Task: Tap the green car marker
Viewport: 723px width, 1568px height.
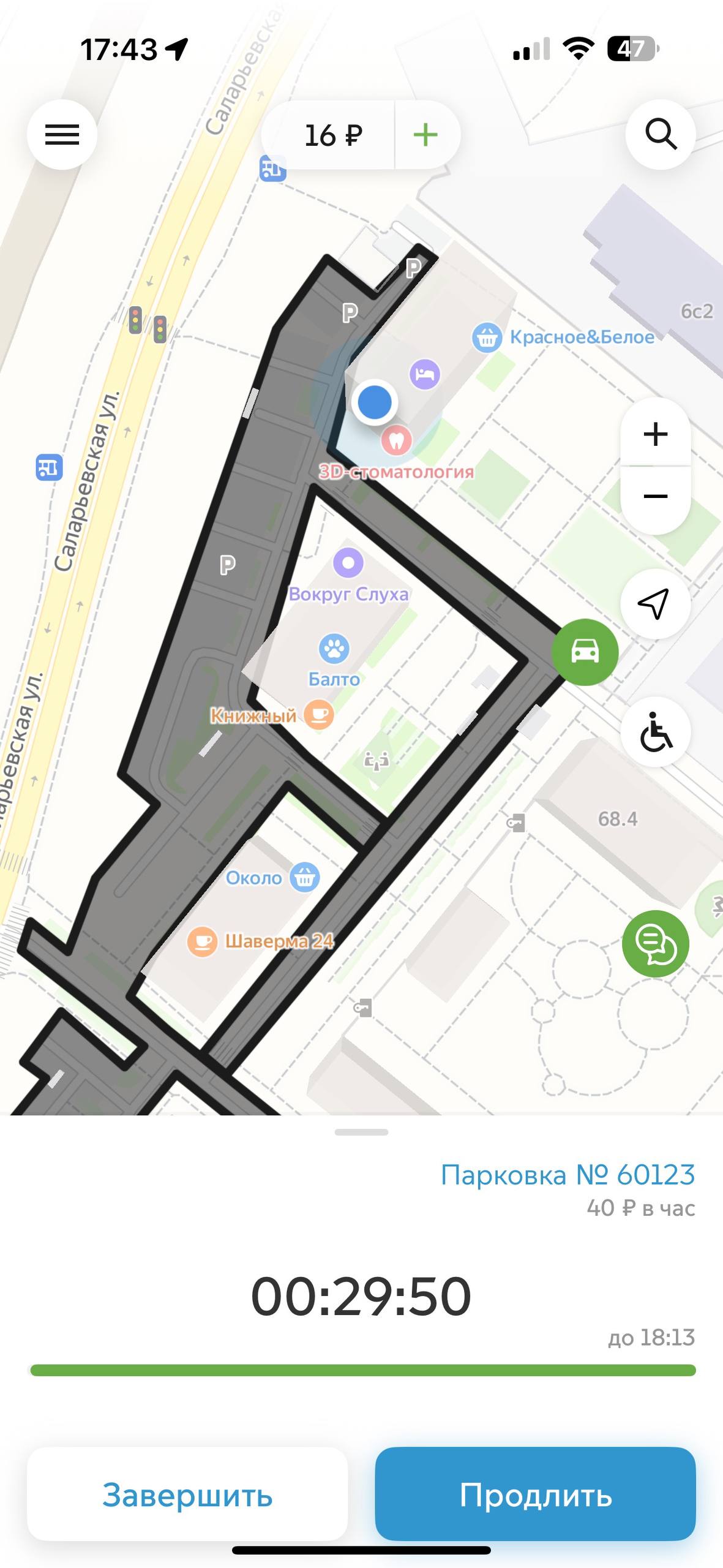Action: point(585,652)
